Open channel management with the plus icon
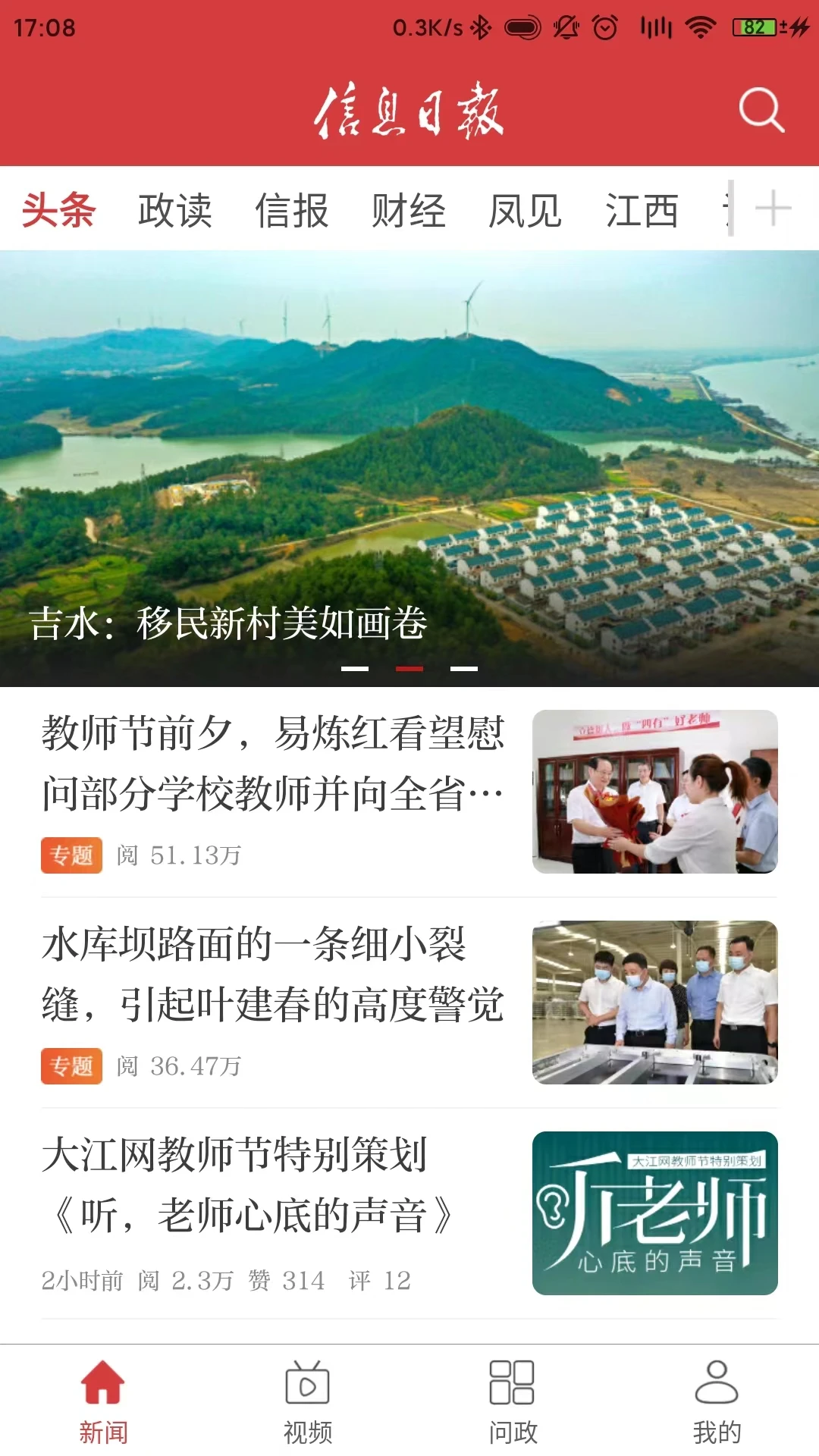This screenshot has width=819, height=1456. pyautogui.click(x=773, y=209)
